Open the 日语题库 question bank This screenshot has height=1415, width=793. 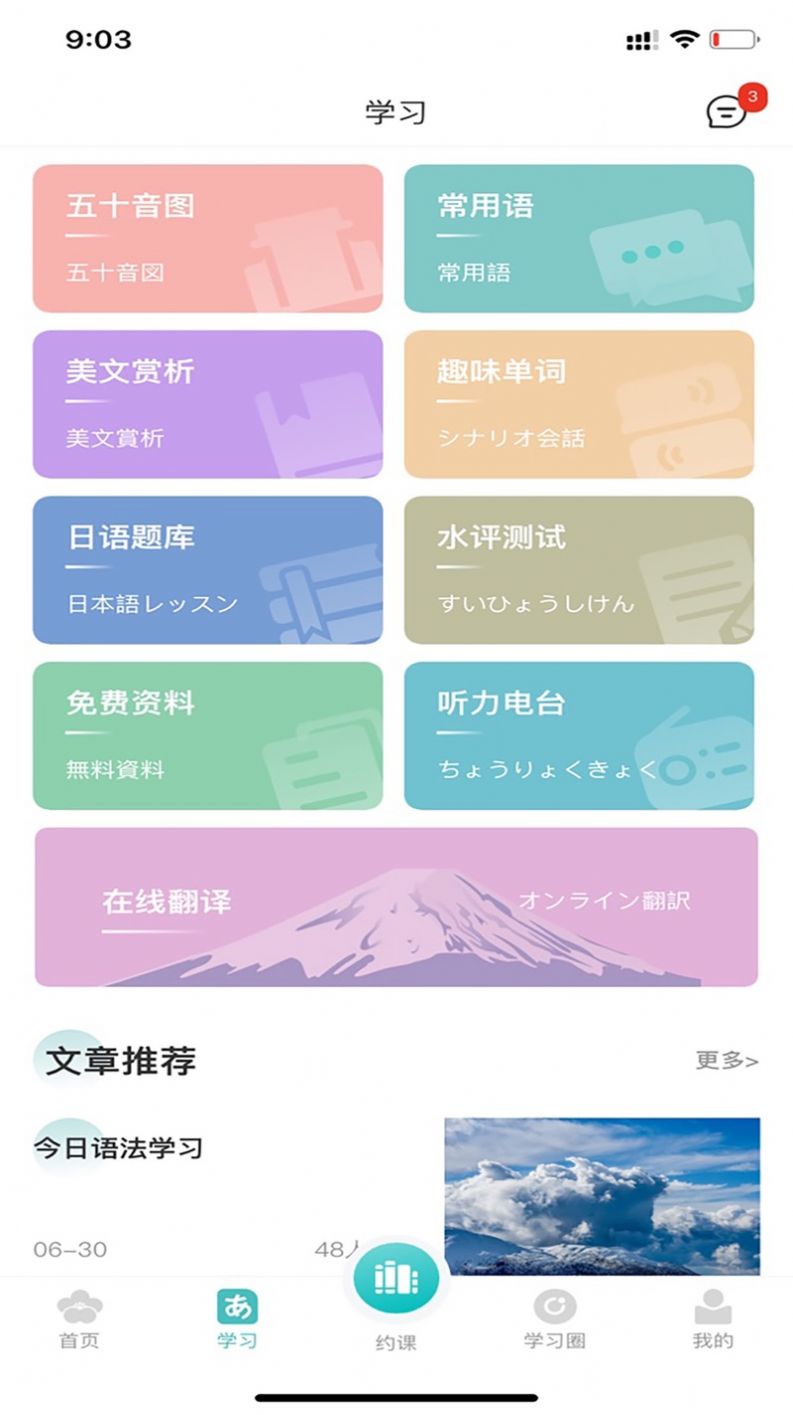207,569
